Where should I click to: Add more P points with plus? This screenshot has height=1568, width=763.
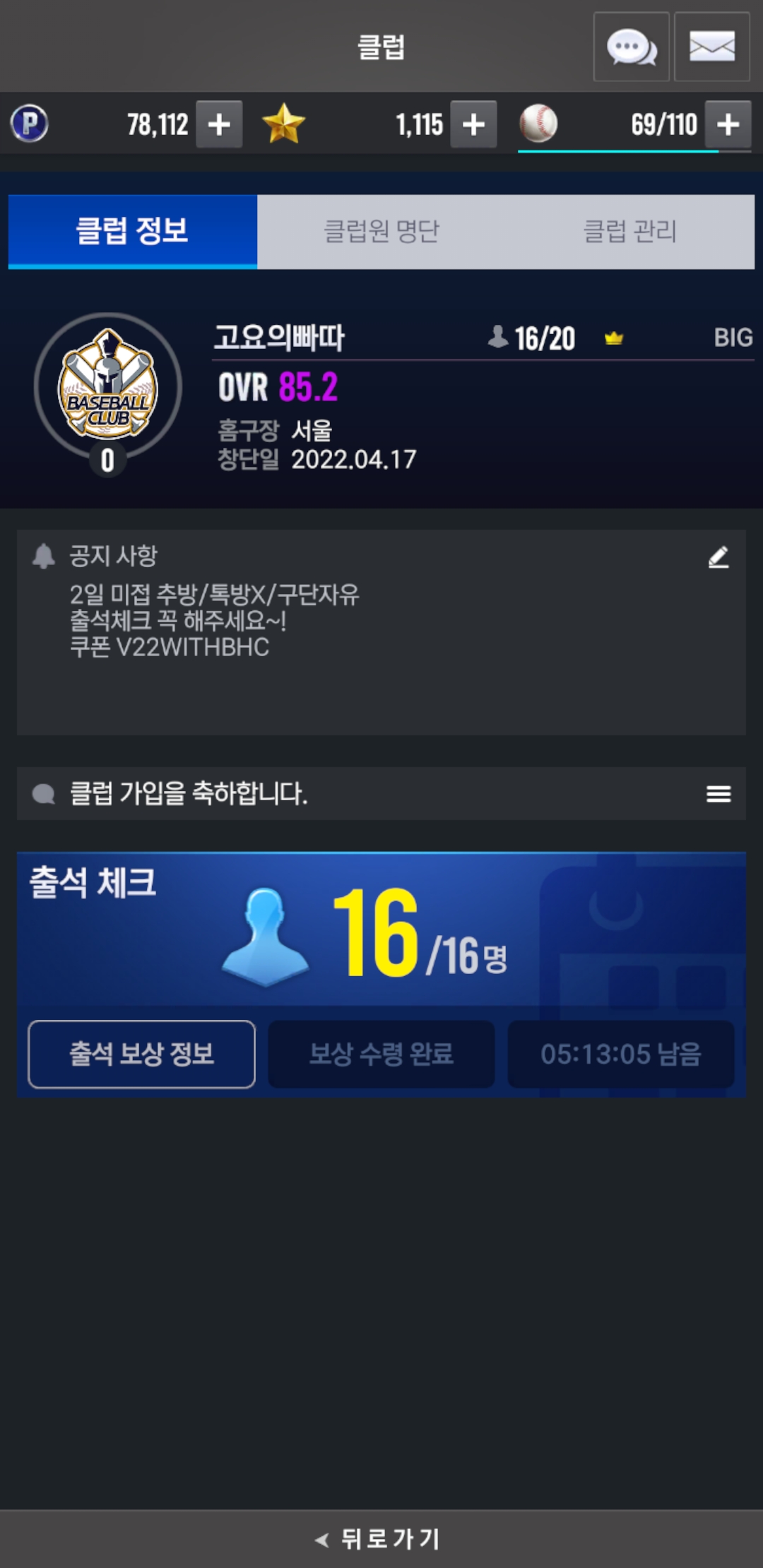pos(219,124)
